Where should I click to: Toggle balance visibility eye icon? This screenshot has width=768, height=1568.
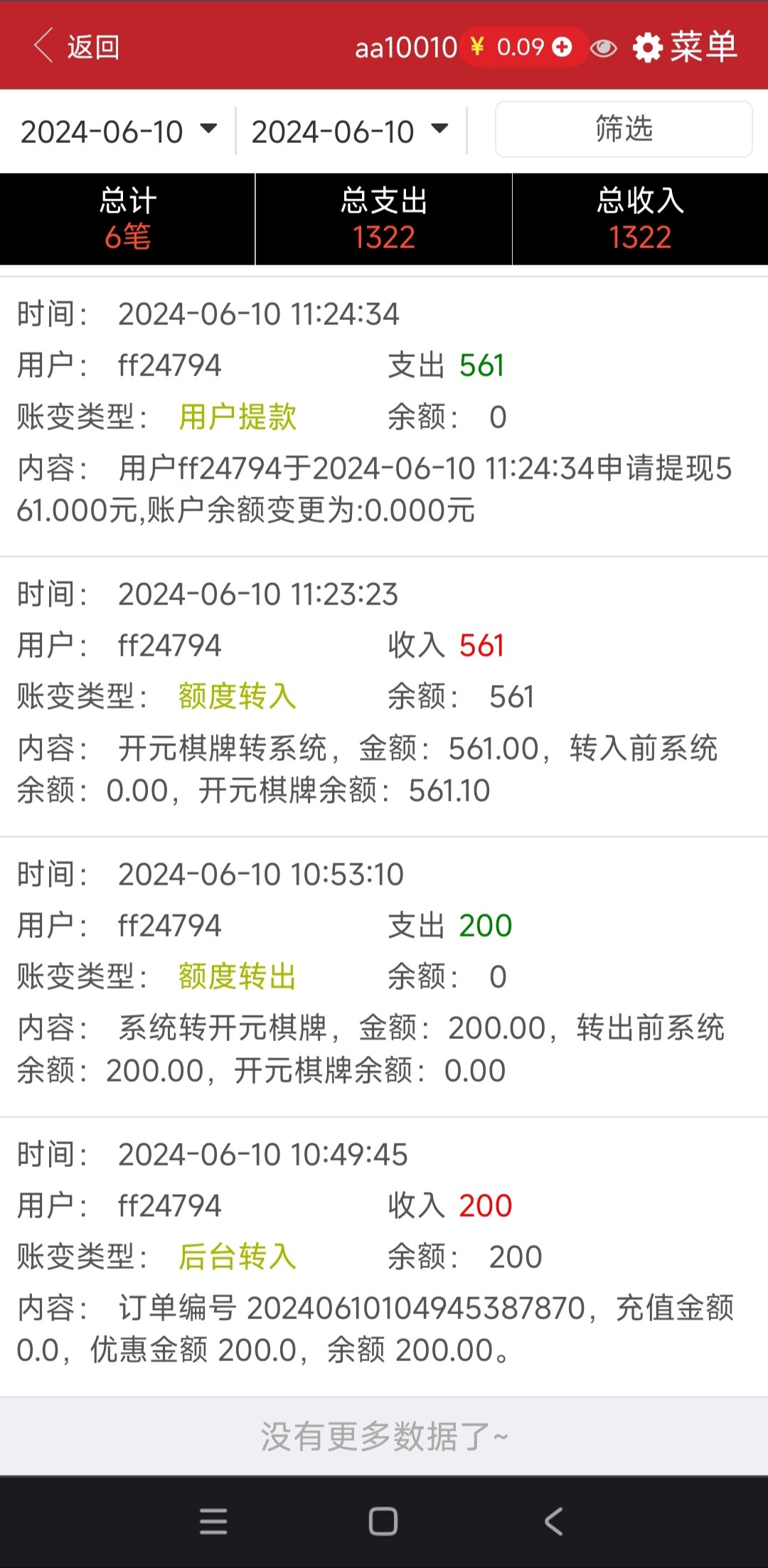tap(604, 48)
